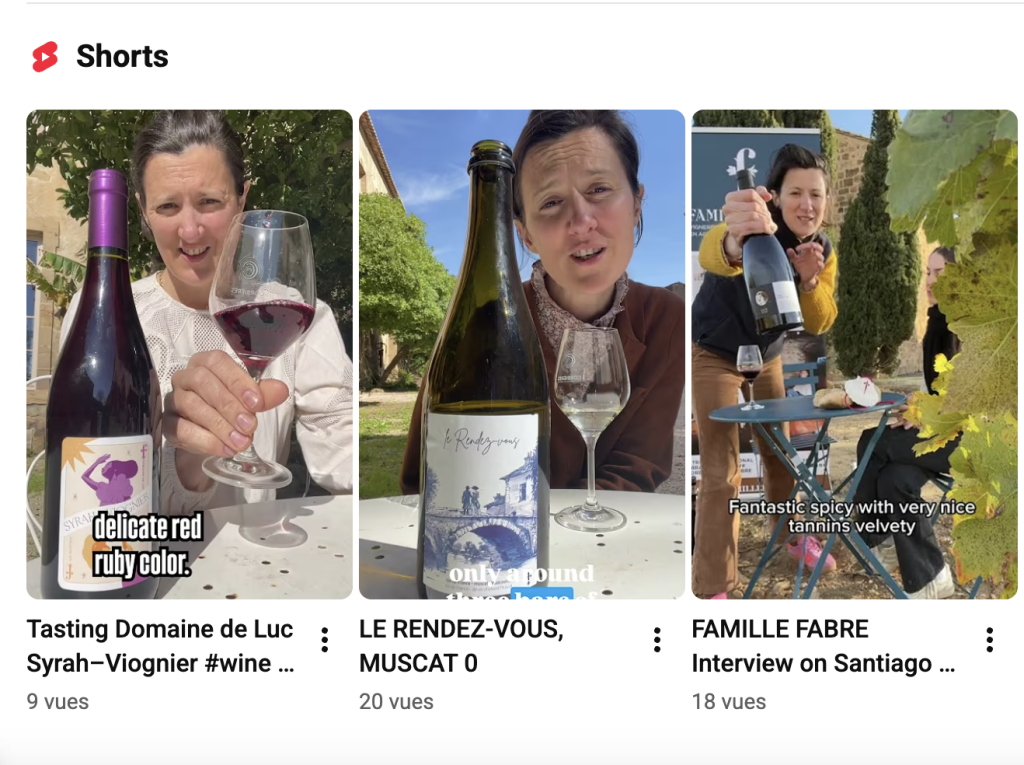The image size is (1024, 765).
Task: Tap the FAMILLE FABRE Interview title
Action: pyautogui.click(x=812, y=646)
